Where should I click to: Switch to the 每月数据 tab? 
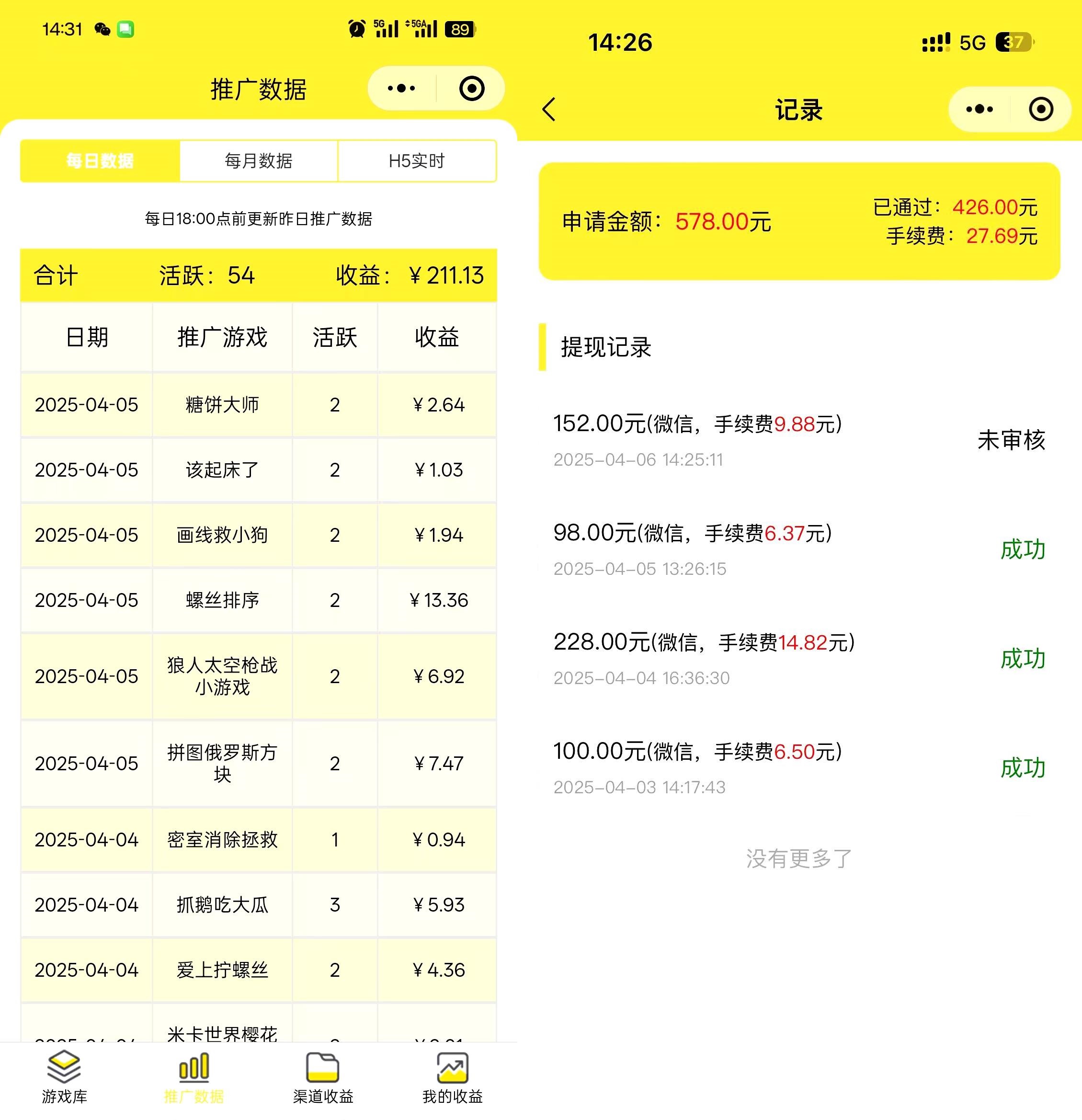258,161
